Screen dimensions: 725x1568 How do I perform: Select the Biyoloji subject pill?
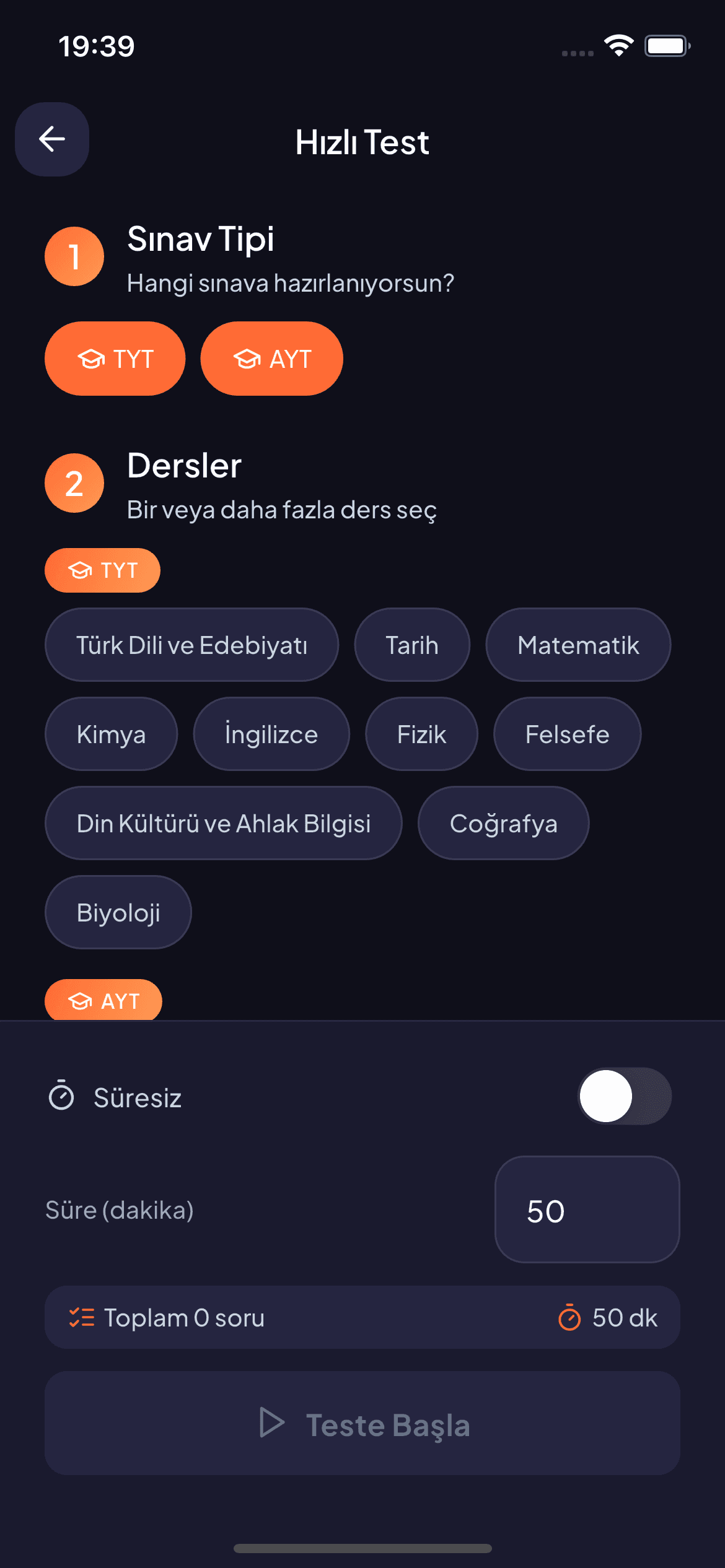[118, 912]
